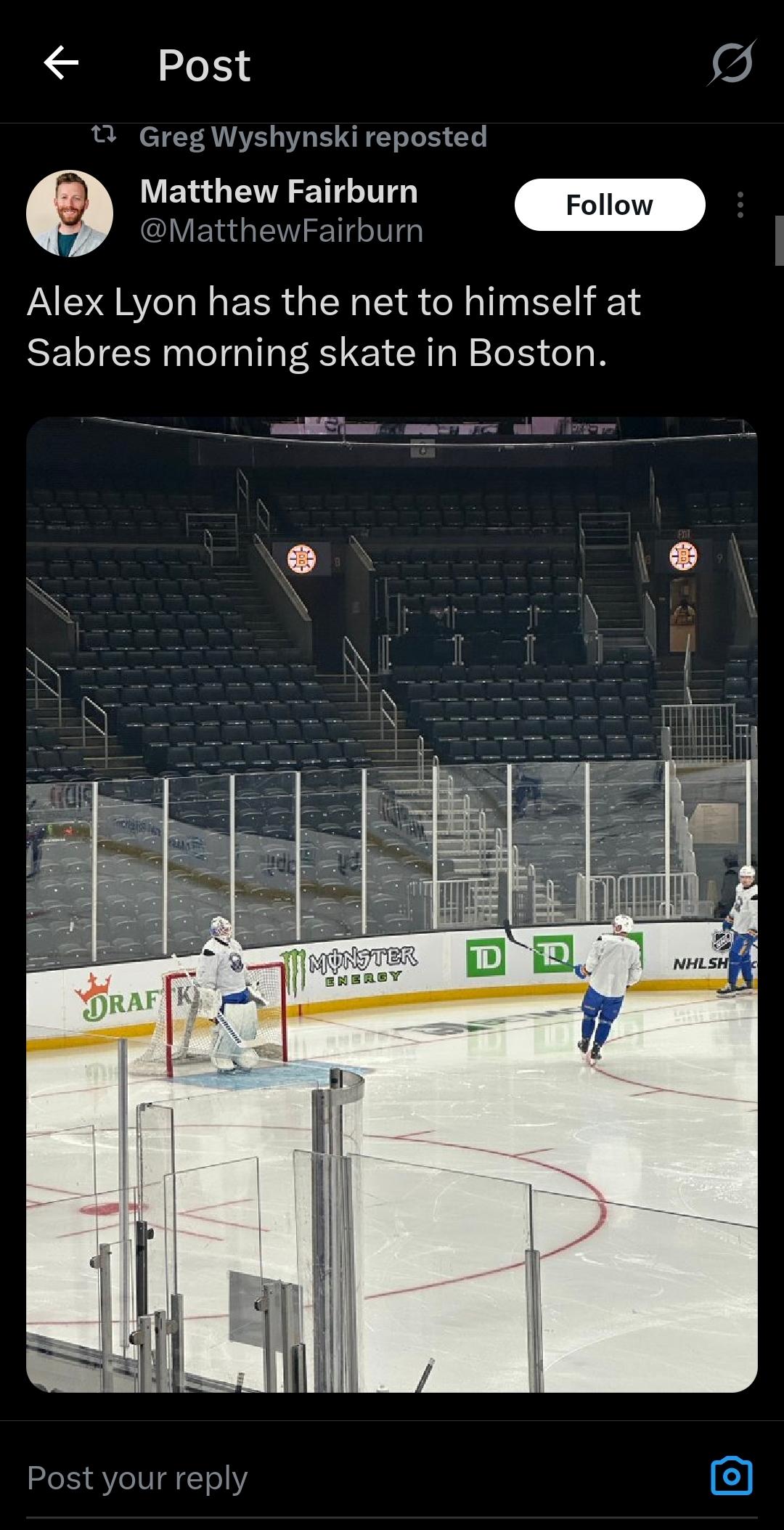The image size is (784, 1530).
Task: Go back using the arrow icon
Action: click(61, 63)
